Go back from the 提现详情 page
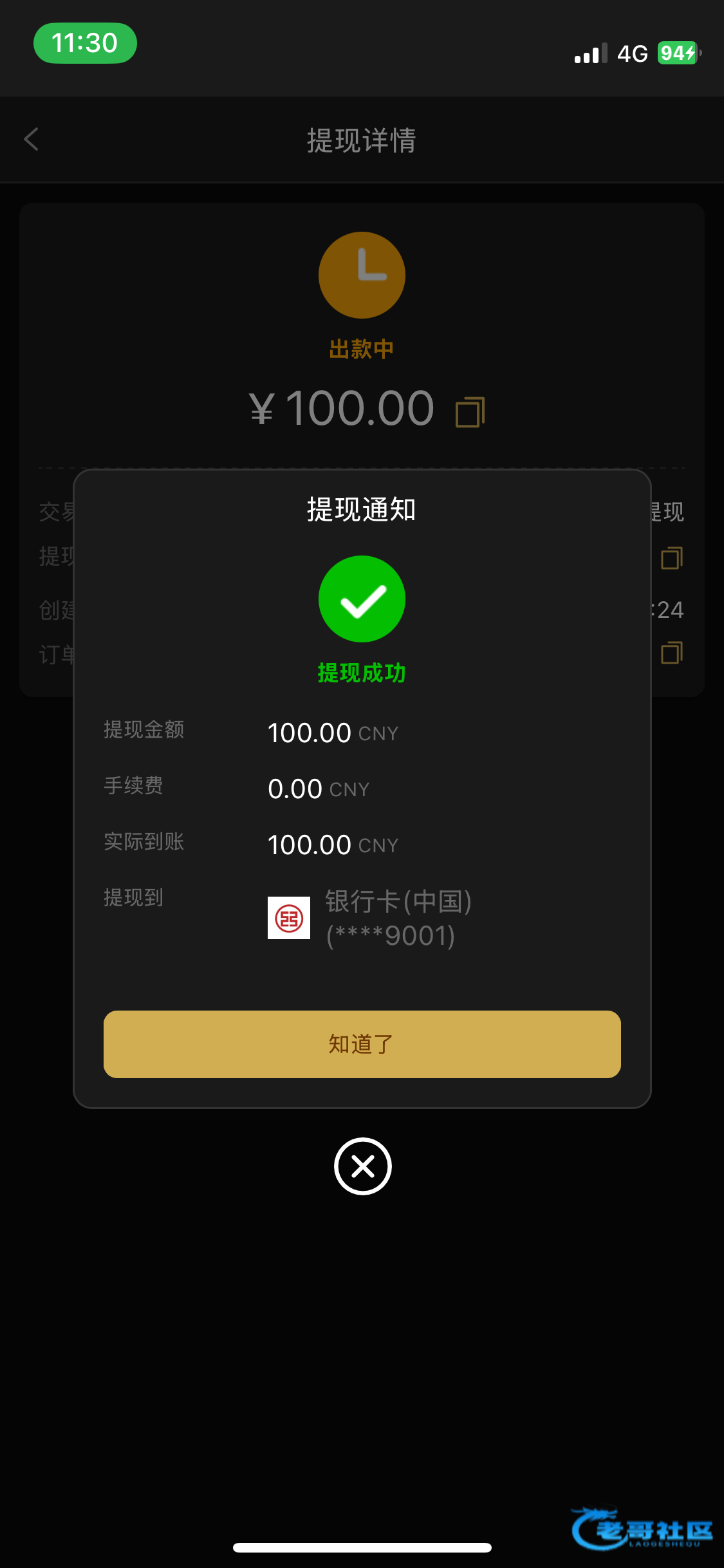724x1568 pixels. 31,139
